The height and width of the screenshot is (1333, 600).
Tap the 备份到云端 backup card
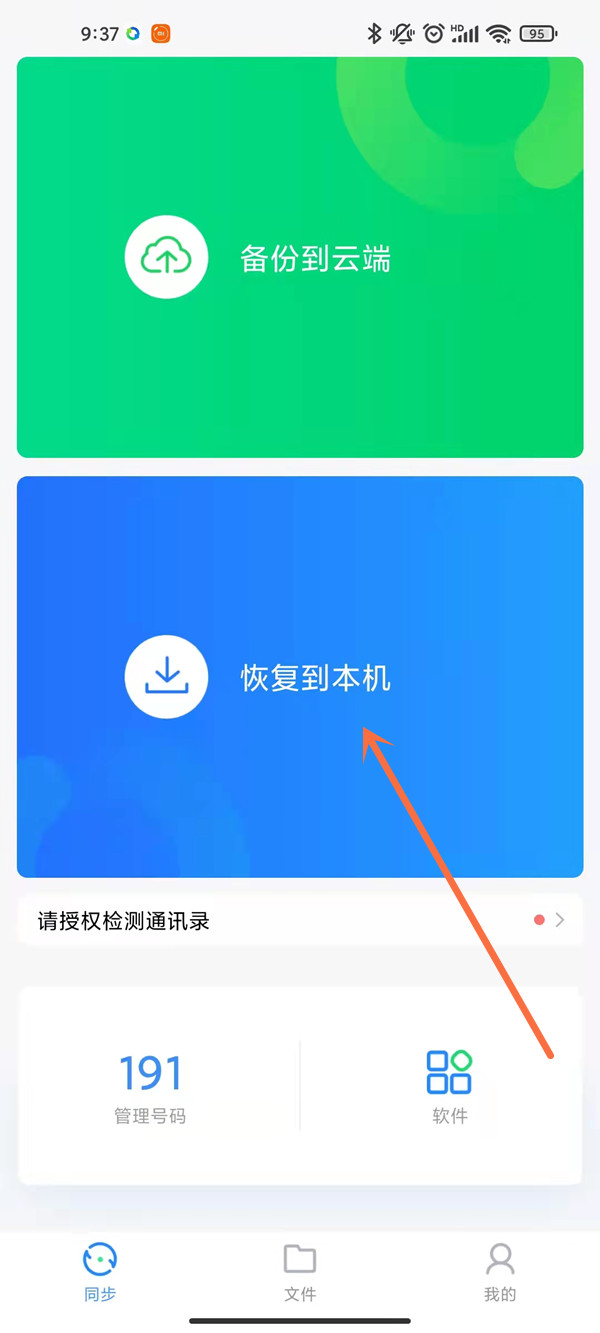coord(300,258)
